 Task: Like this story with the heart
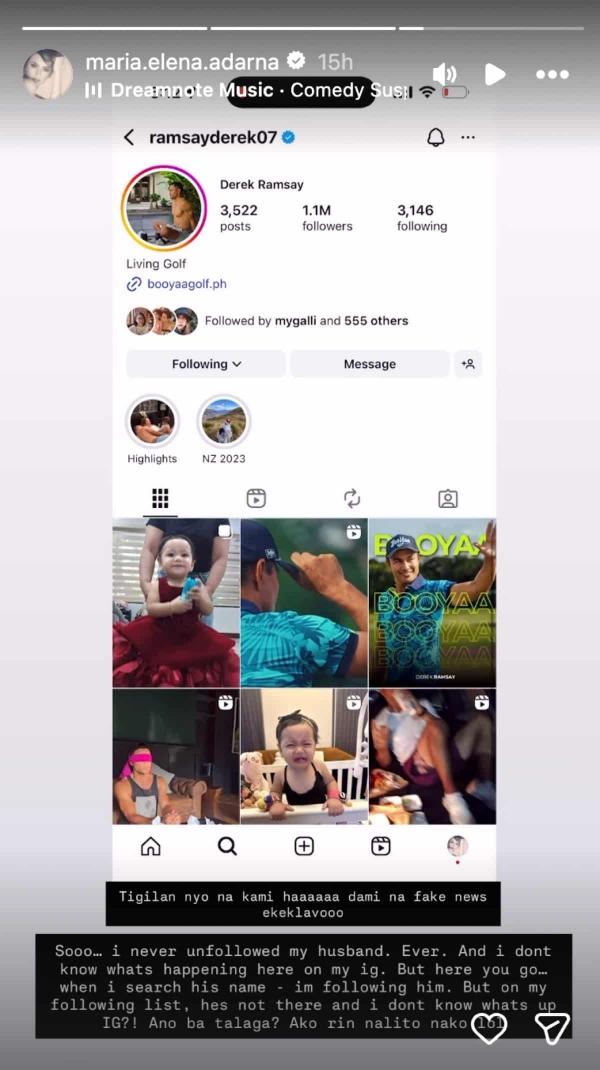[489, 1028]
